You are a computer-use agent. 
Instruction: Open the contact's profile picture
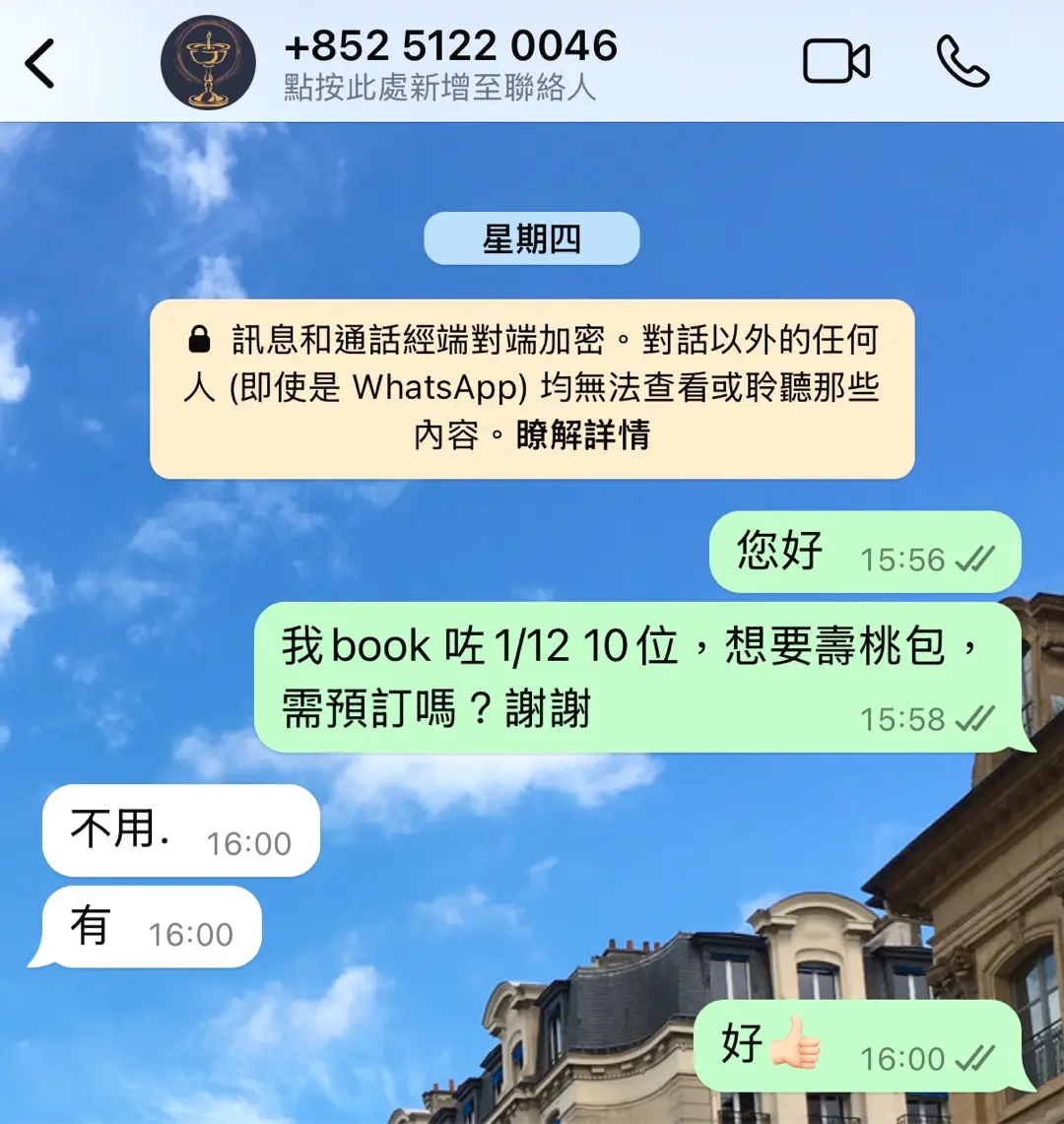208,63
